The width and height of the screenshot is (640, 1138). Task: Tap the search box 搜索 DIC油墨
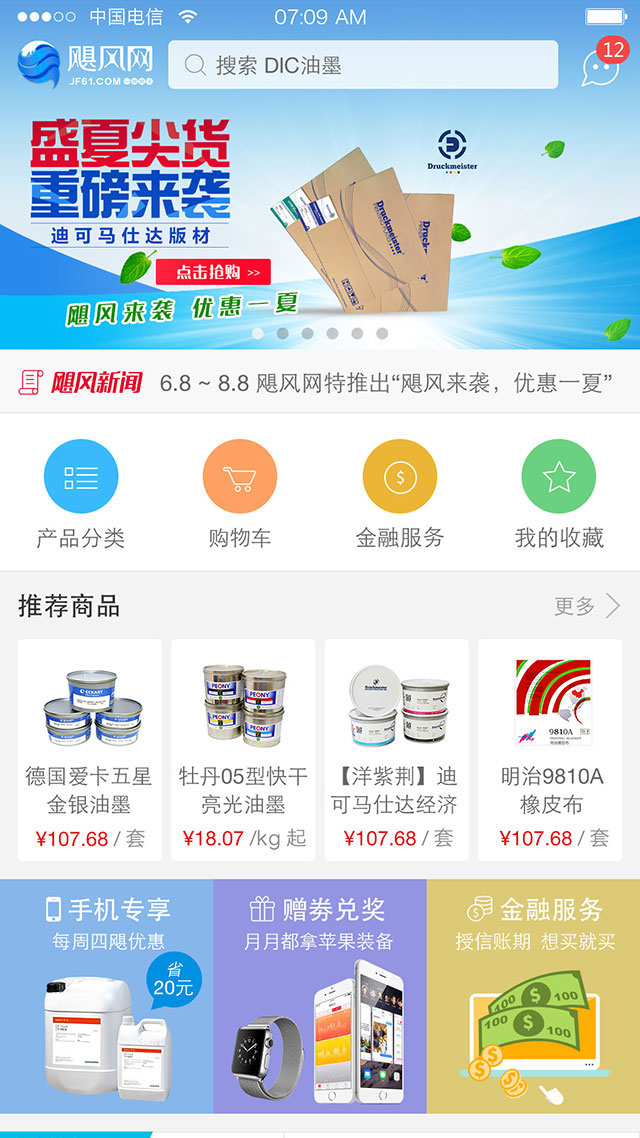362,66
